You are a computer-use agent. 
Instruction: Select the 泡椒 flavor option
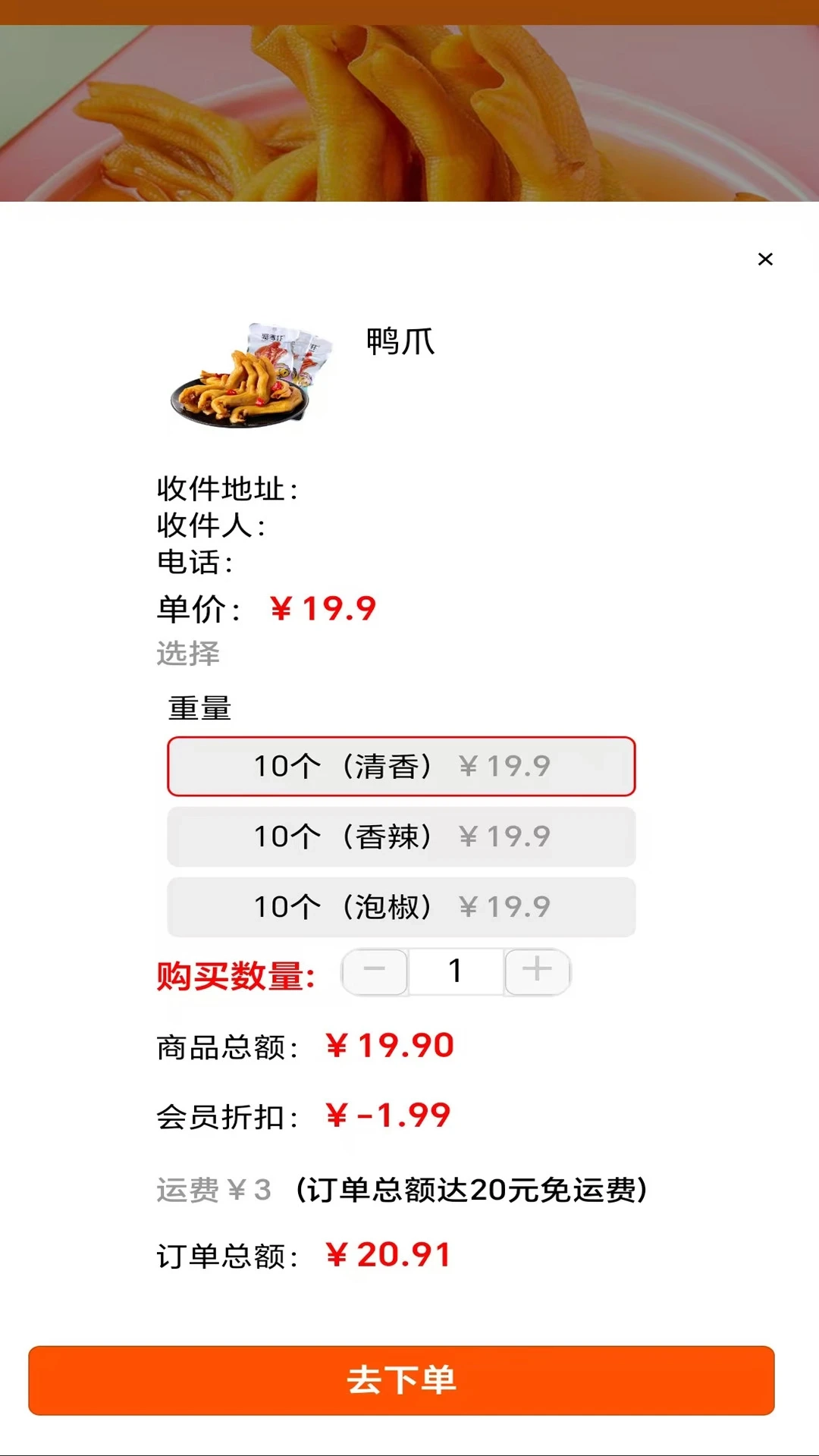pos(400,907)
